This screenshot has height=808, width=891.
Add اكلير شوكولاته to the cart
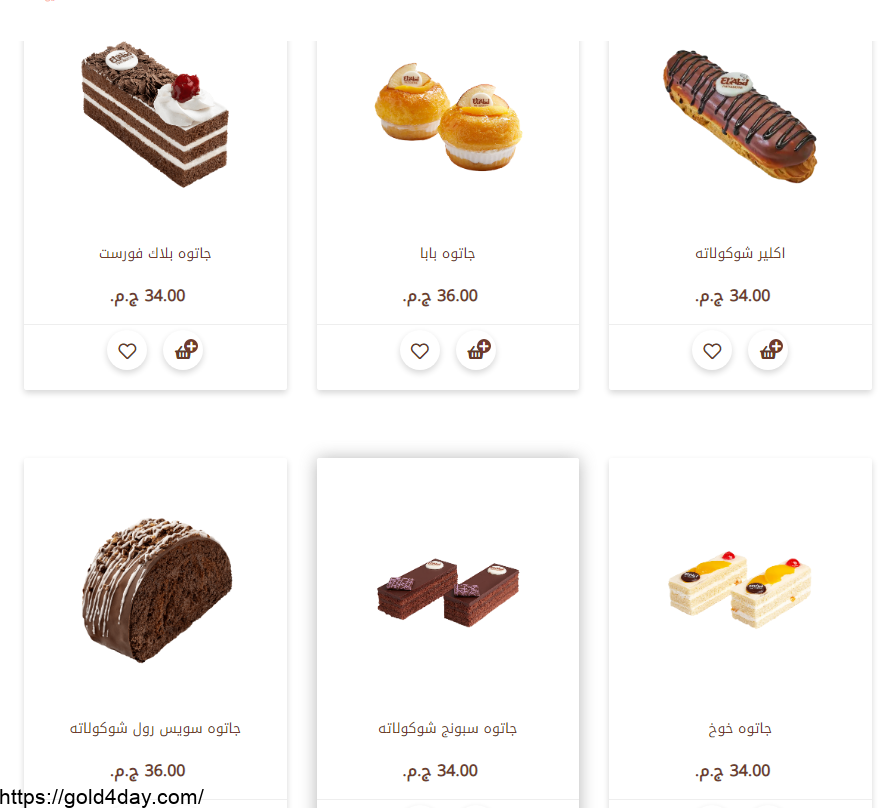768,351
